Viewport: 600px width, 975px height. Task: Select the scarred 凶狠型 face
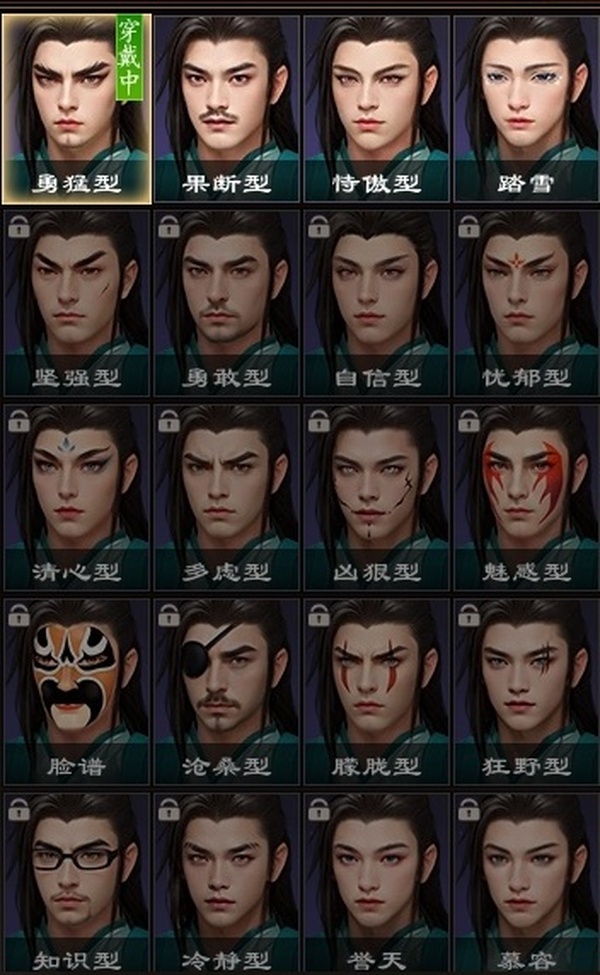coord(376,497)
